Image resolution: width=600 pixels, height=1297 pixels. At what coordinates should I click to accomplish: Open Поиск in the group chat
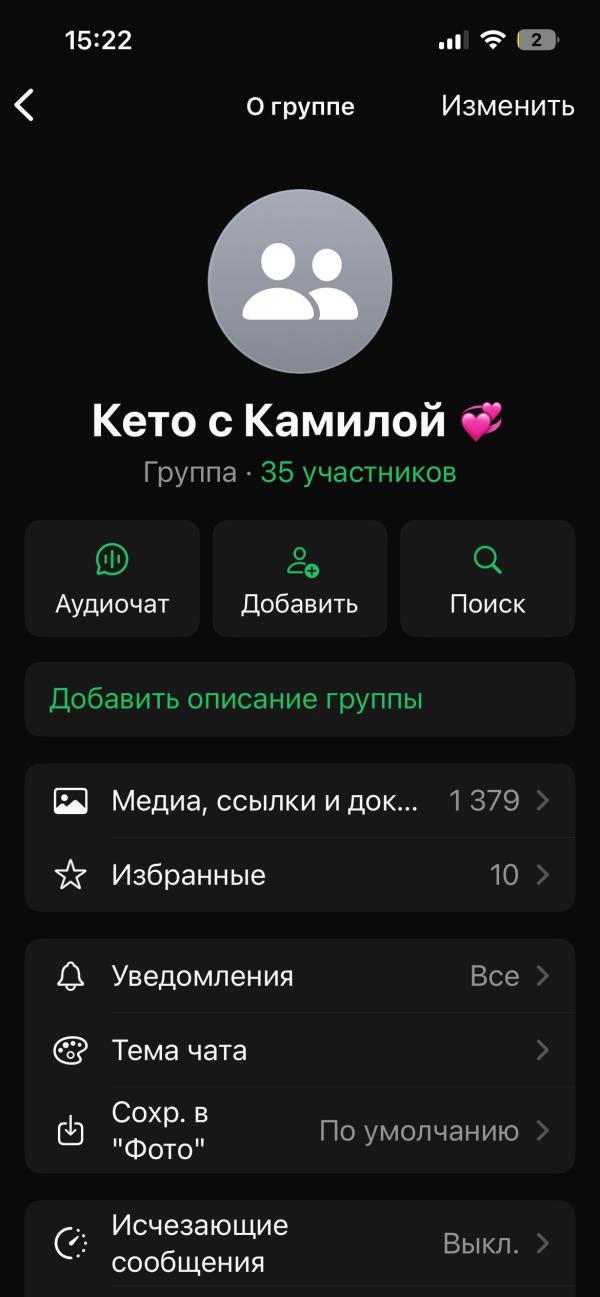pyautogui.click(x=487, y=578)
